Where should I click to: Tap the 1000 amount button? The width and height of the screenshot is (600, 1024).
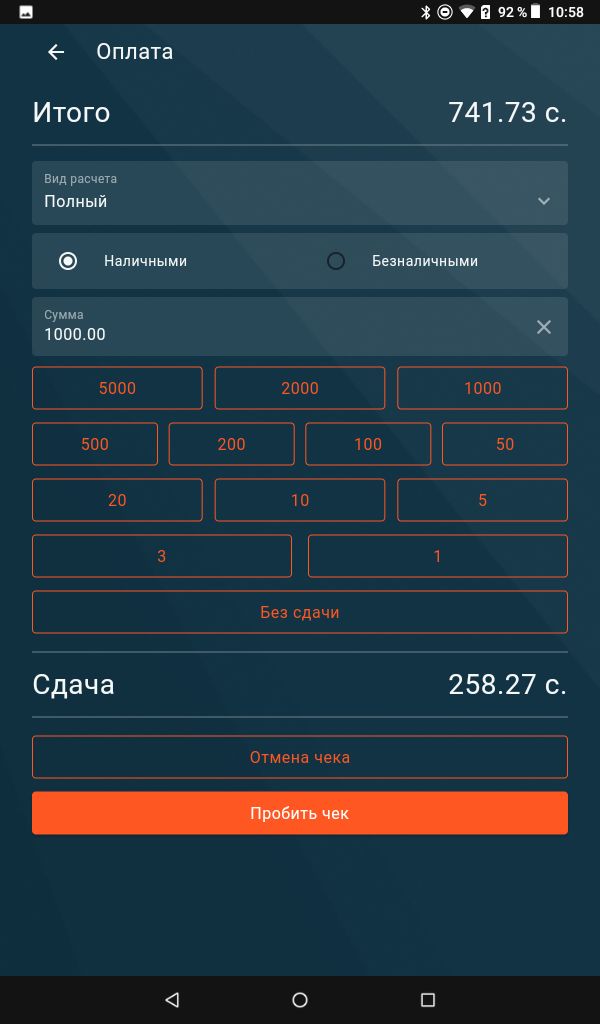point(482,388)
